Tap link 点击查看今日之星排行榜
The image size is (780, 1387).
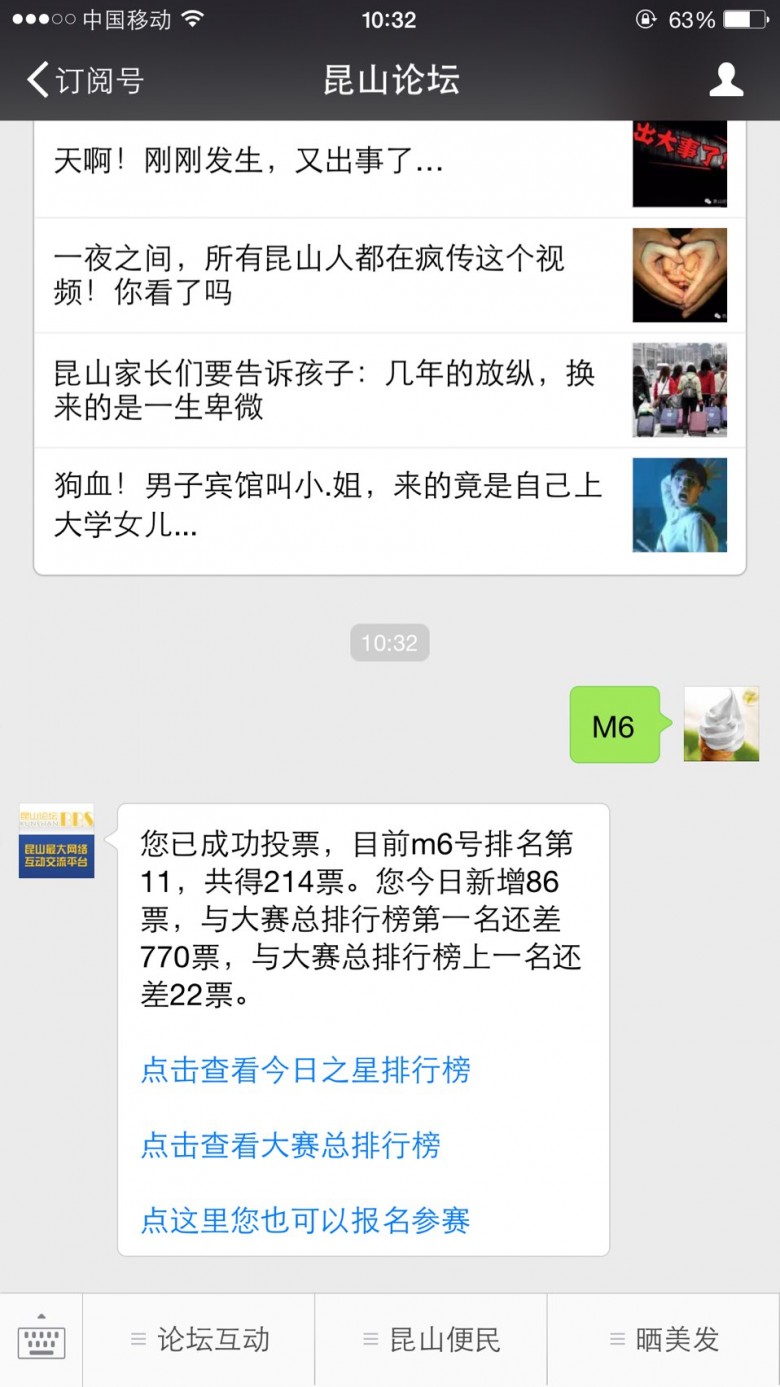[305, 1070]
